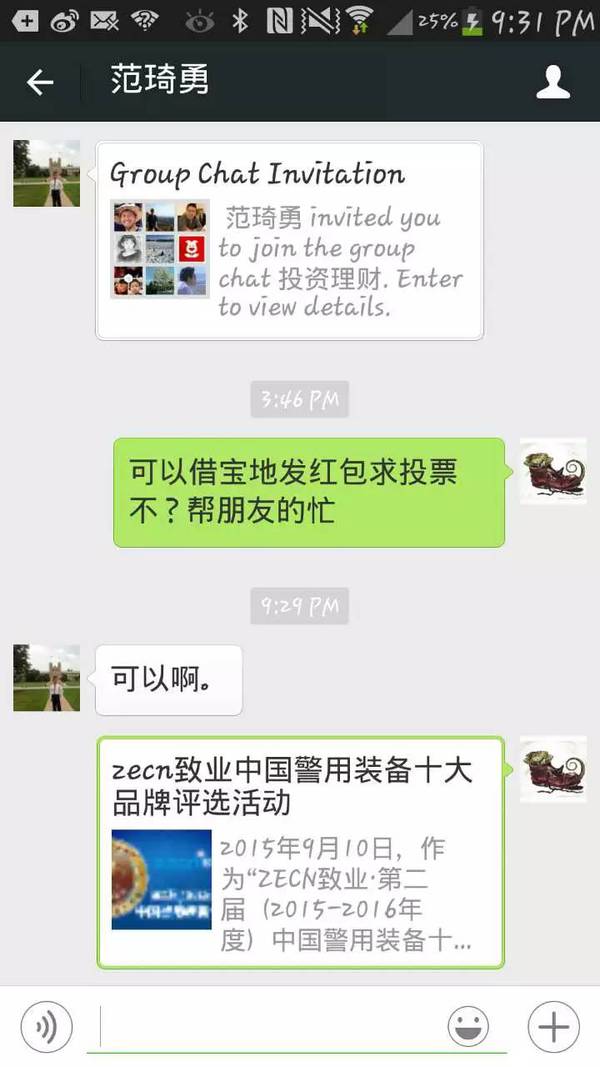
Task: Open the chat info profile icon
Action: point(553,82)
